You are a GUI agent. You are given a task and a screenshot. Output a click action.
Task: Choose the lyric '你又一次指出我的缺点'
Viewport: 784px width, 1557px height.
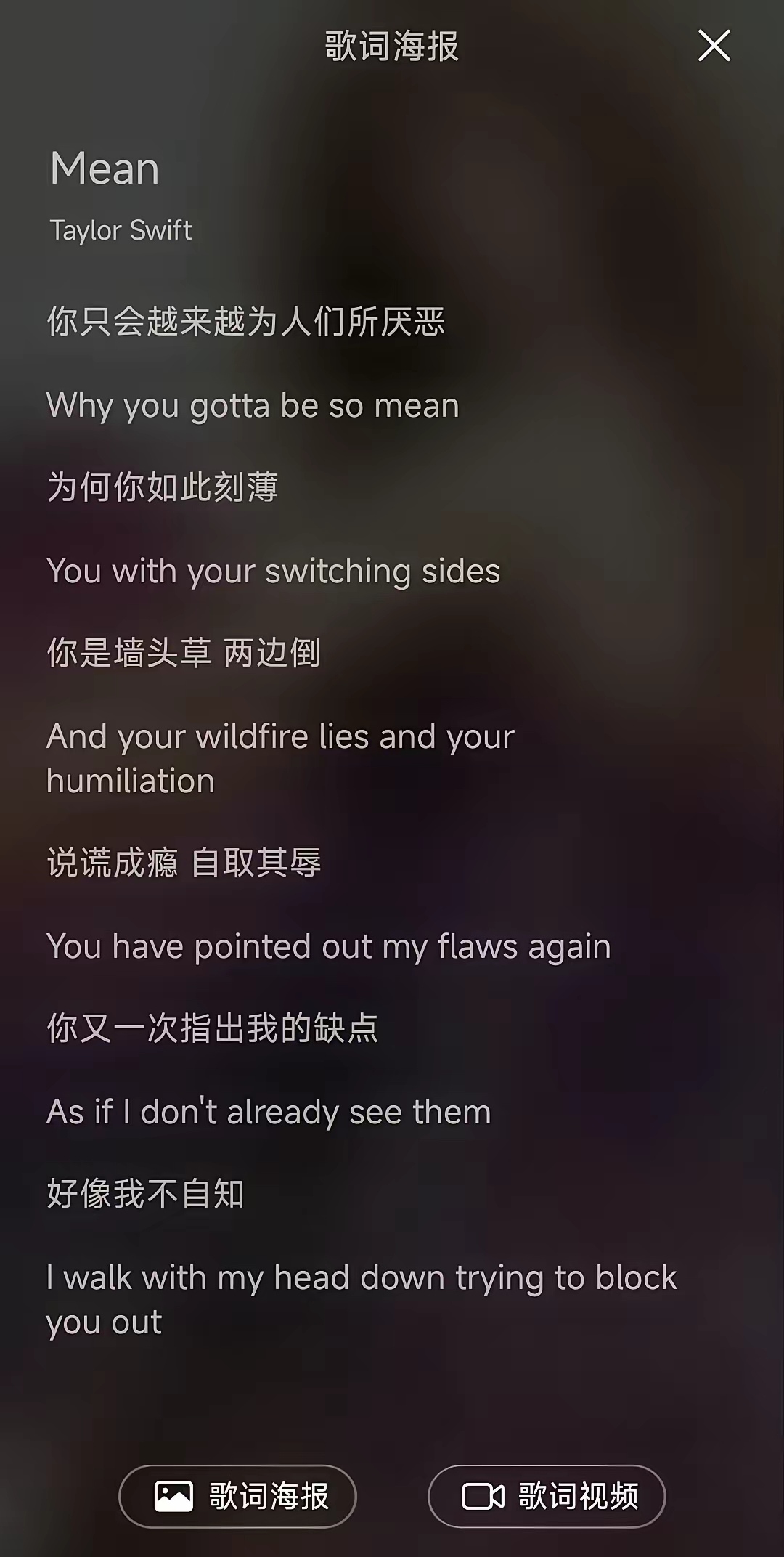[x=213, y=1028]
